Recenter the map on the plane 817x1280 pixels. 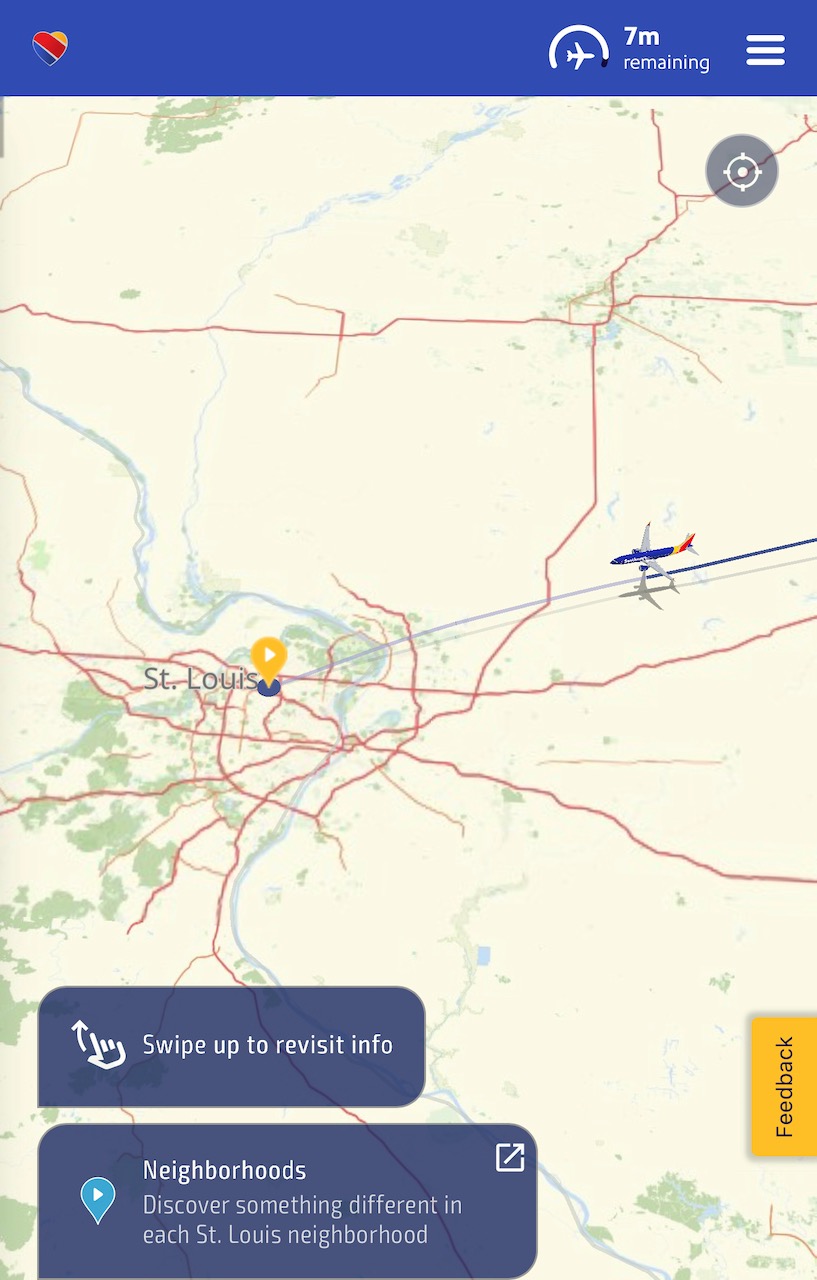[741, 171]
